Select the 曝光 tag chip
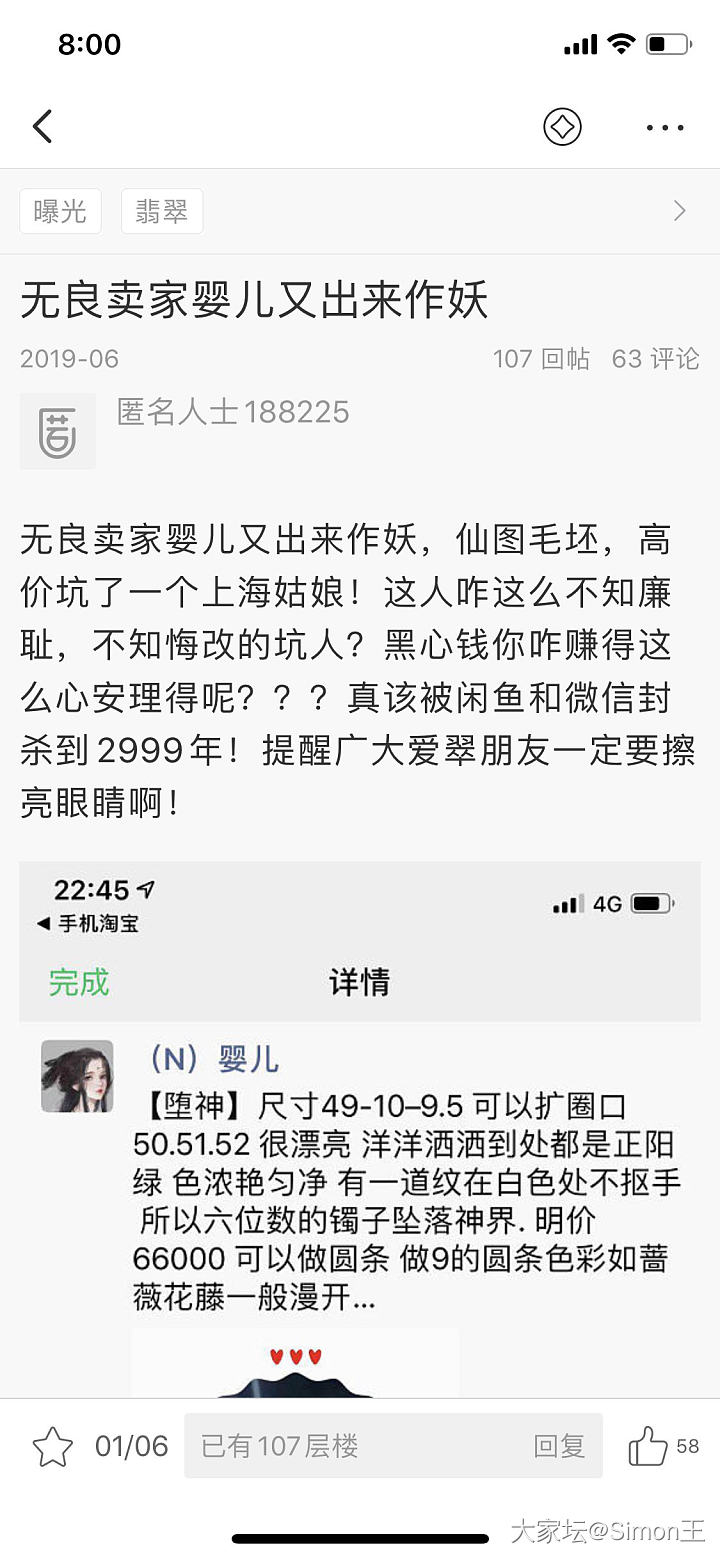720x1559 pixels. click(x=60, y=211)
